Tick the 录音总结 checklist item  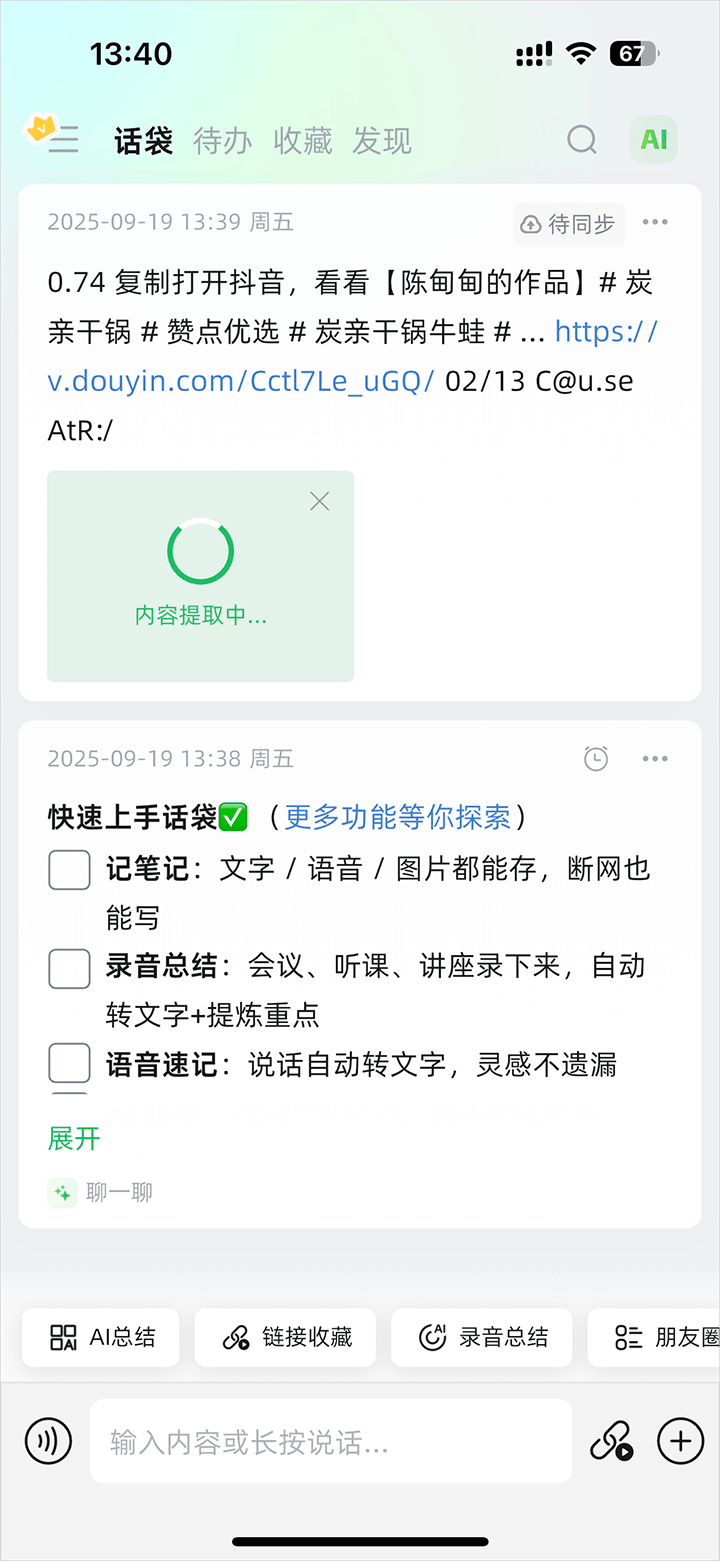pos(70,967)
